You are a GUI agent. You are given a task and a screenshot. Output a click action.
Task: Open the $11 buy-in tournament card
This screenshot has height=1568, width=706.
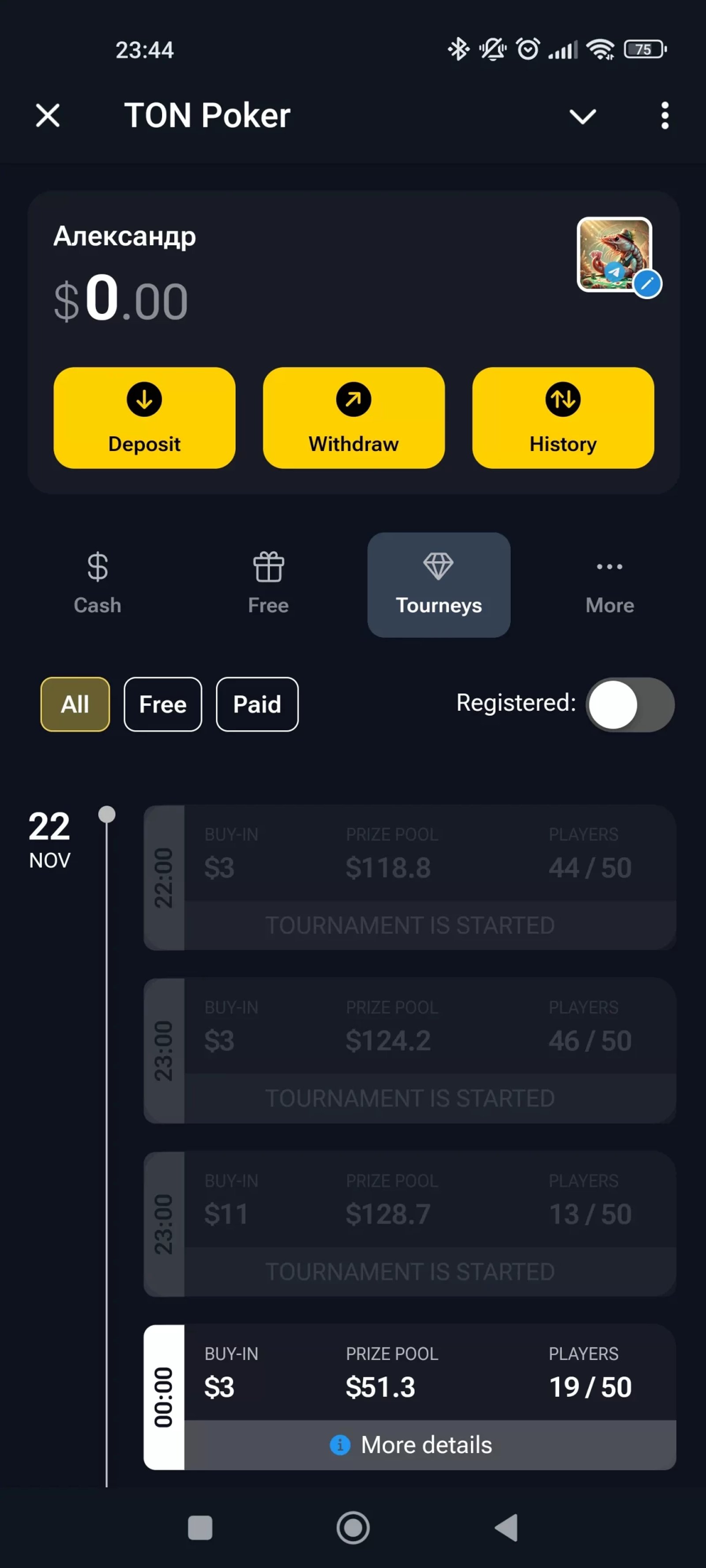point(409,1224)
